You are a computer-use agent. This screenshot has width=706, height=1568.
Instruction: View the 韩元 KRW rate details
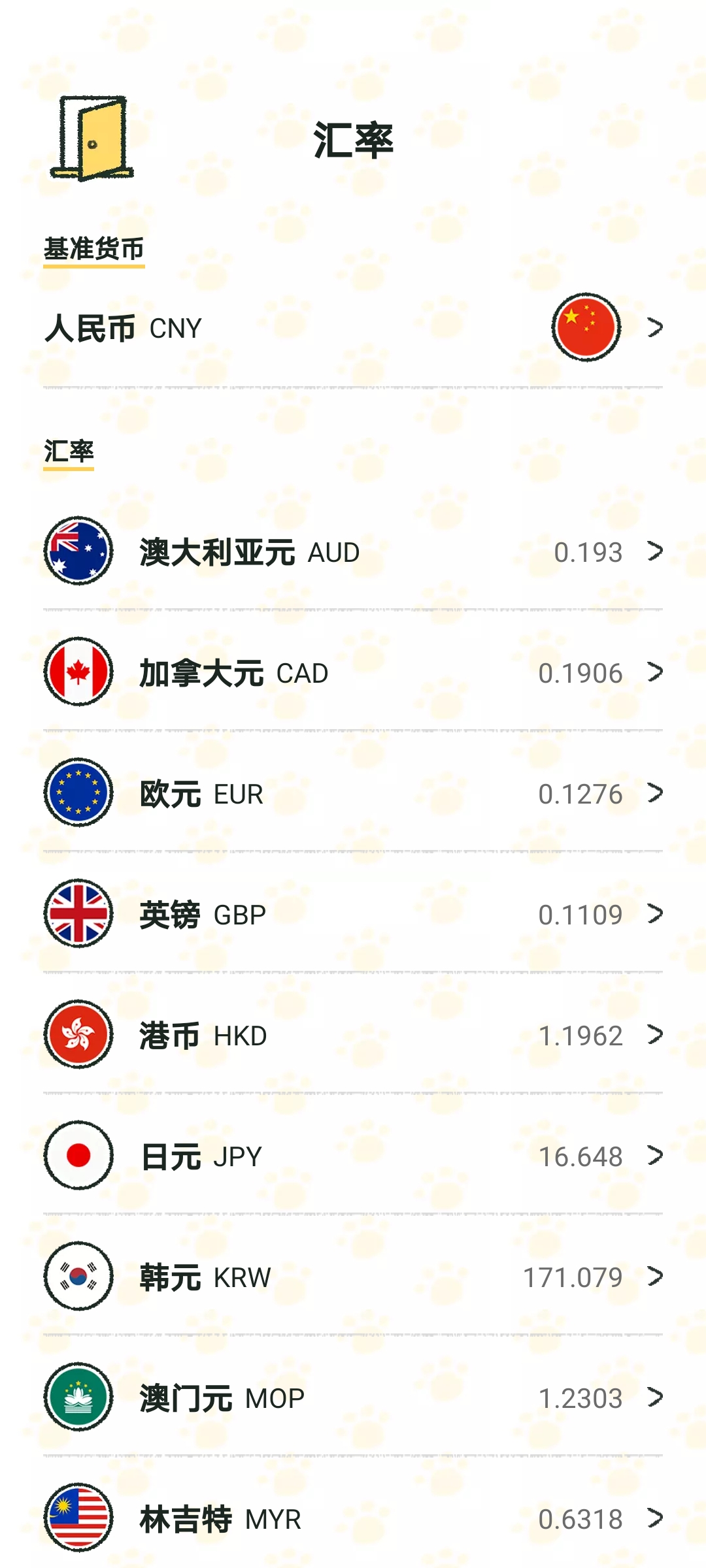pos(353,1277)
